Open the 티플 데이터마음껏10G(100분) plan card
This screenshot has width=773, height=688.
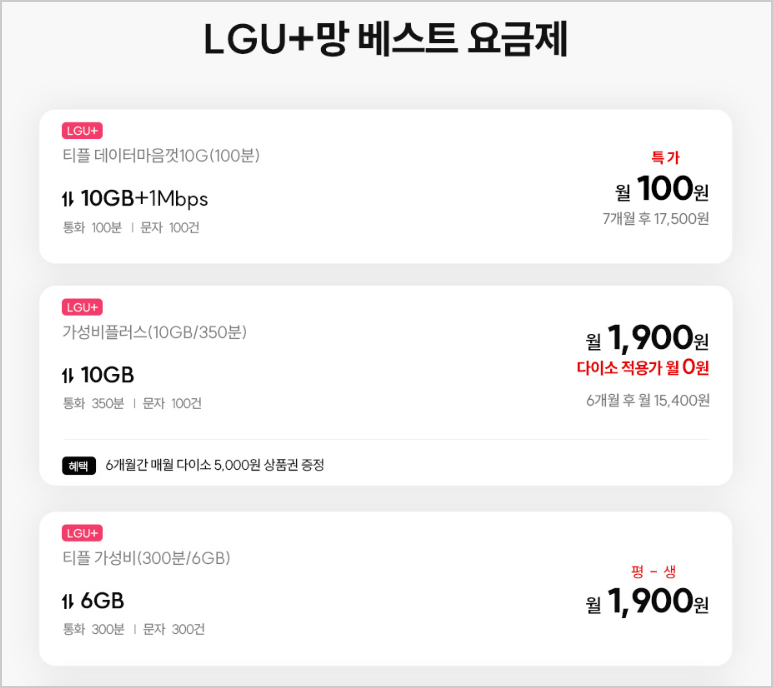[x=385, y=187]
